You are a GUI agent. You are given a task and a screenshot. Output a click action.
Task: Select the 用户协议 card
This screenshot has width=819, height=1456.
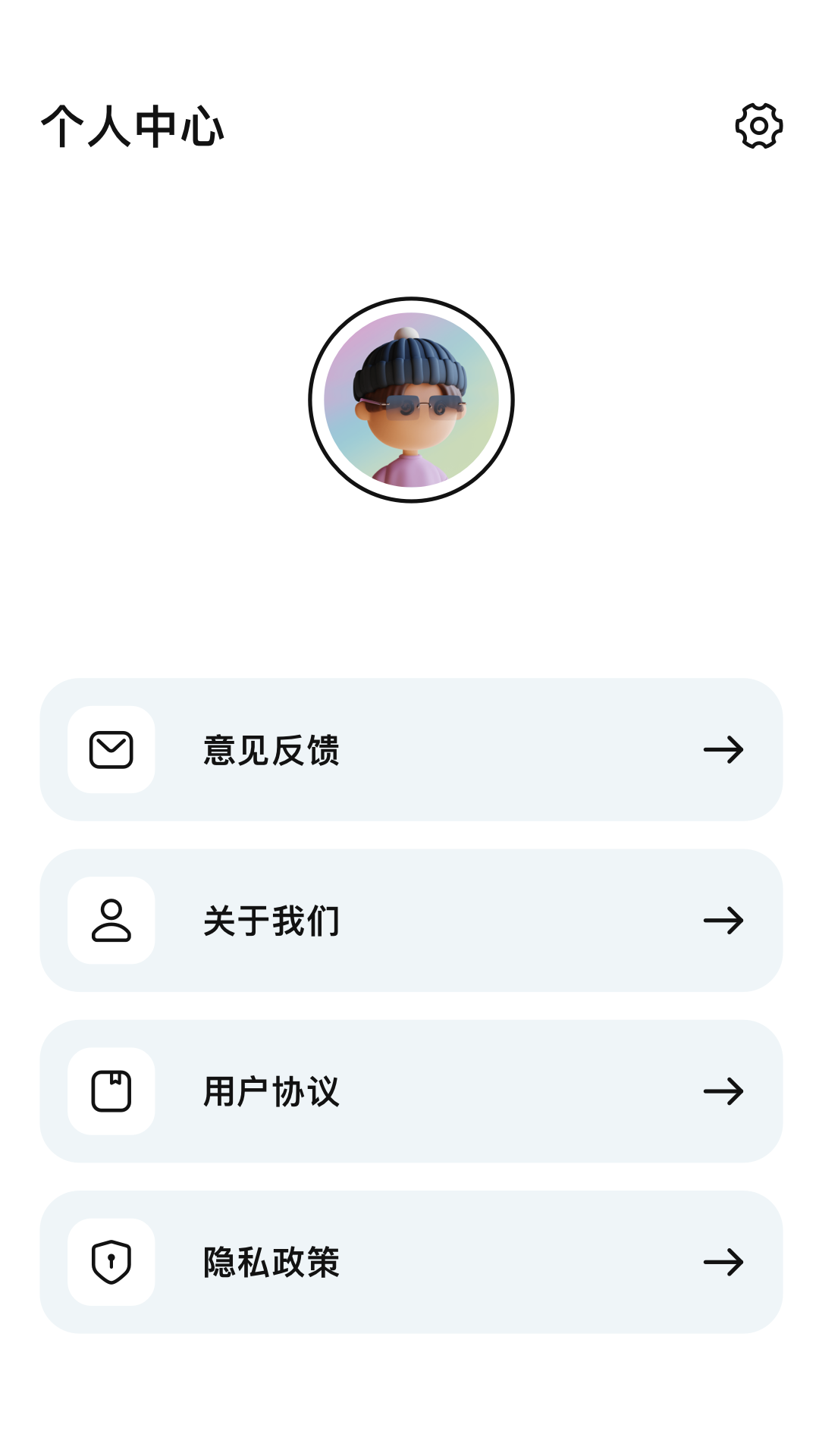[409, 1092]
